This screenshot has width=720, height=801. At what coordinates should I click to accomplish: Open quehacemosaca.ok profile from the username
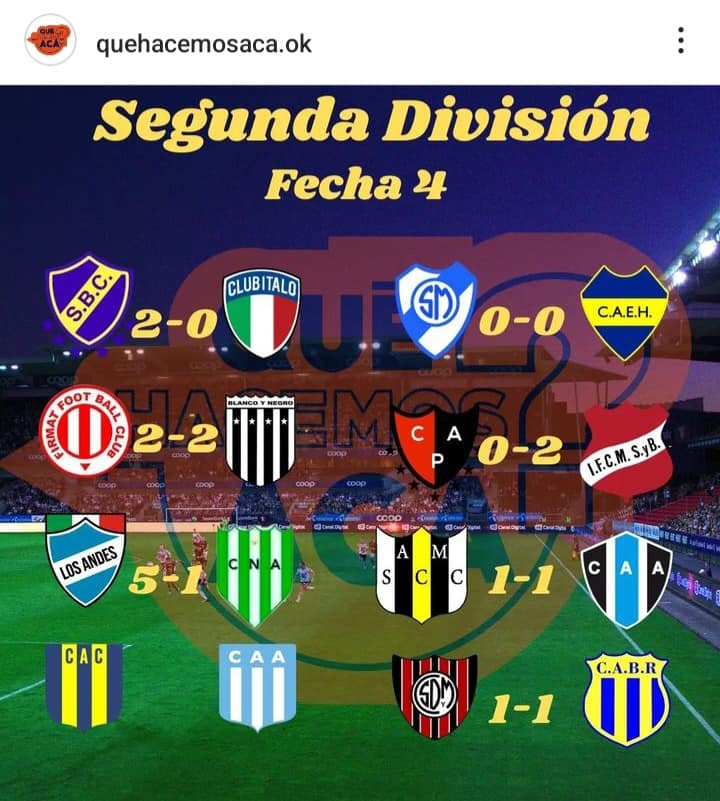click(203, 44)
